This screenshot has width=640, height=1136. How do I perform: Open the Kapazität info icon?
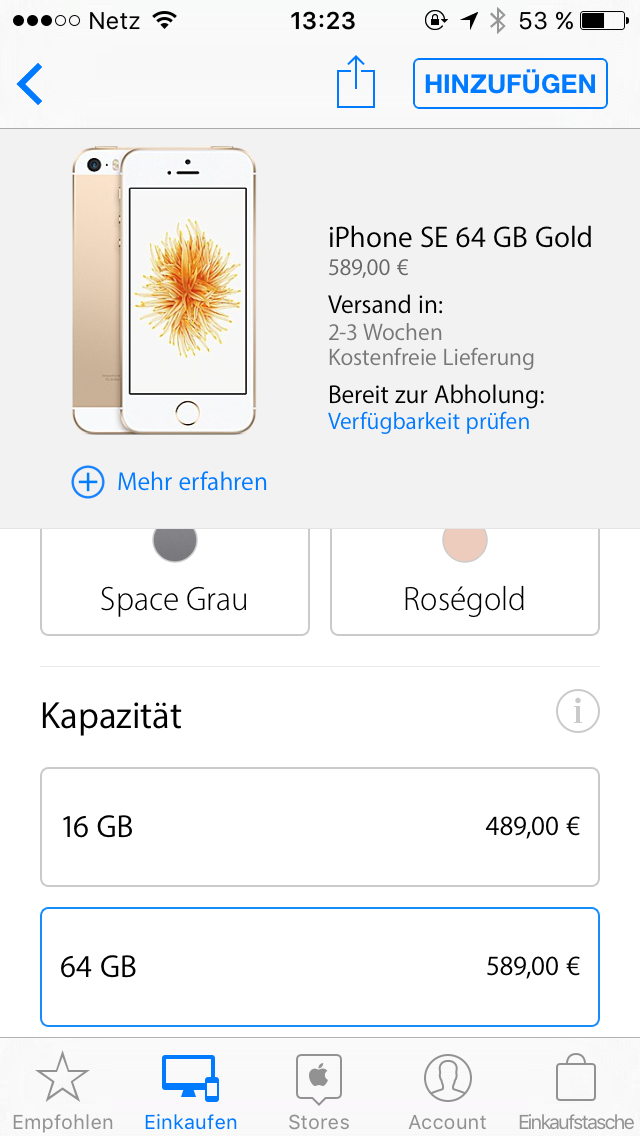[577, 713]
